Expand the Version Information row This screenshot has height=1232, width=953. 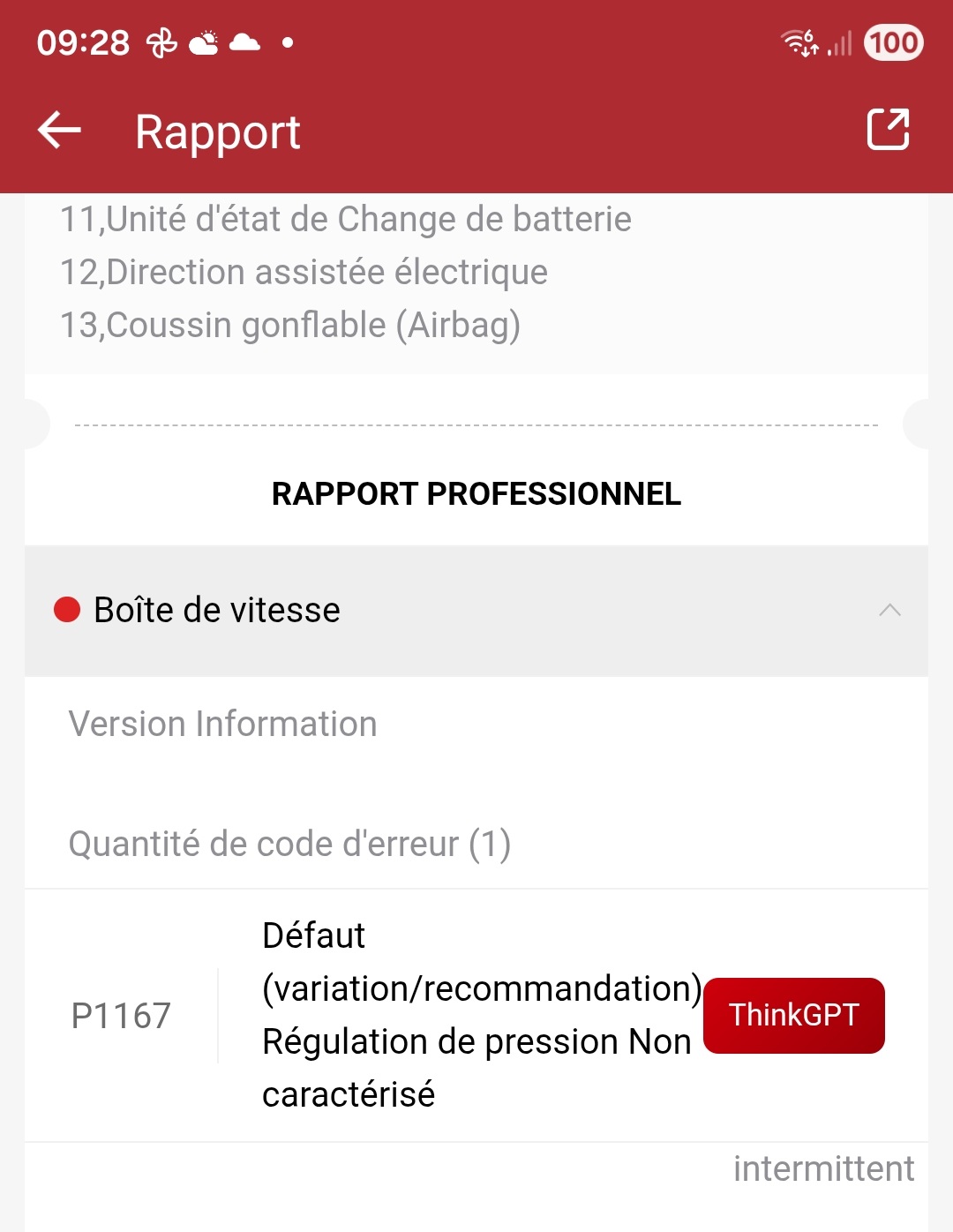tap(222, 724)
